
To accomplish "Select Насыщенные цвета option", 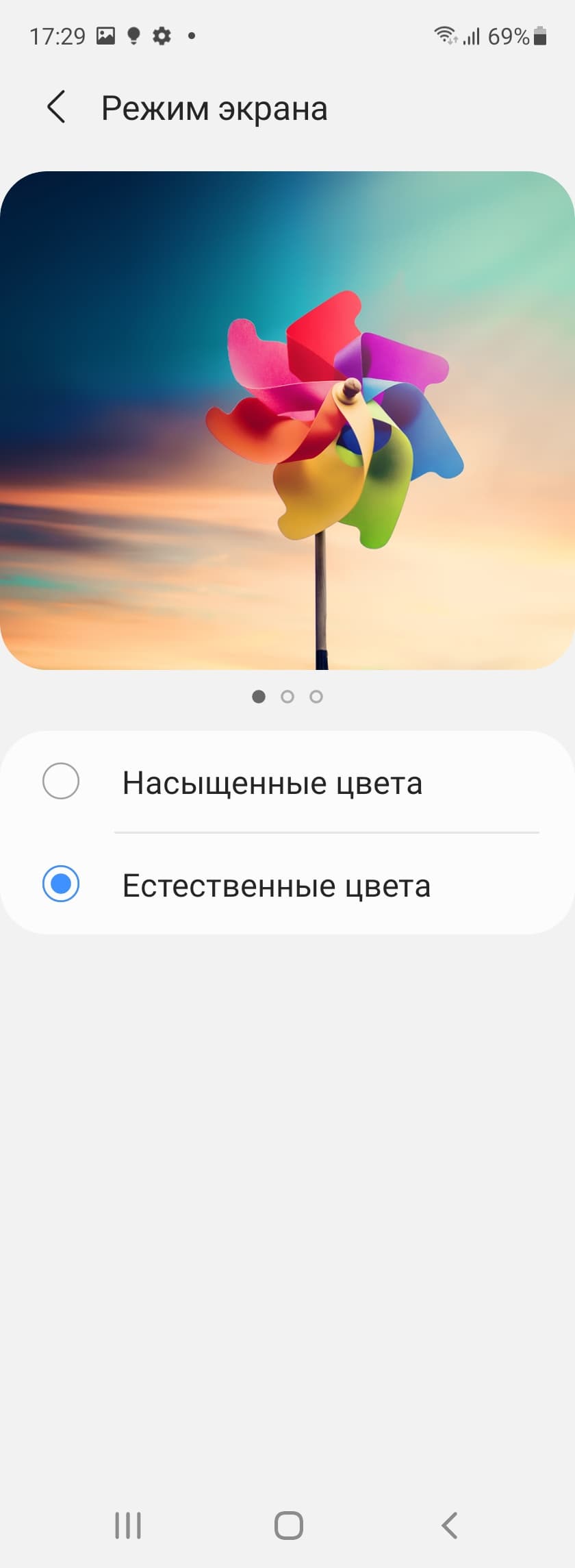I will (61, 781).
